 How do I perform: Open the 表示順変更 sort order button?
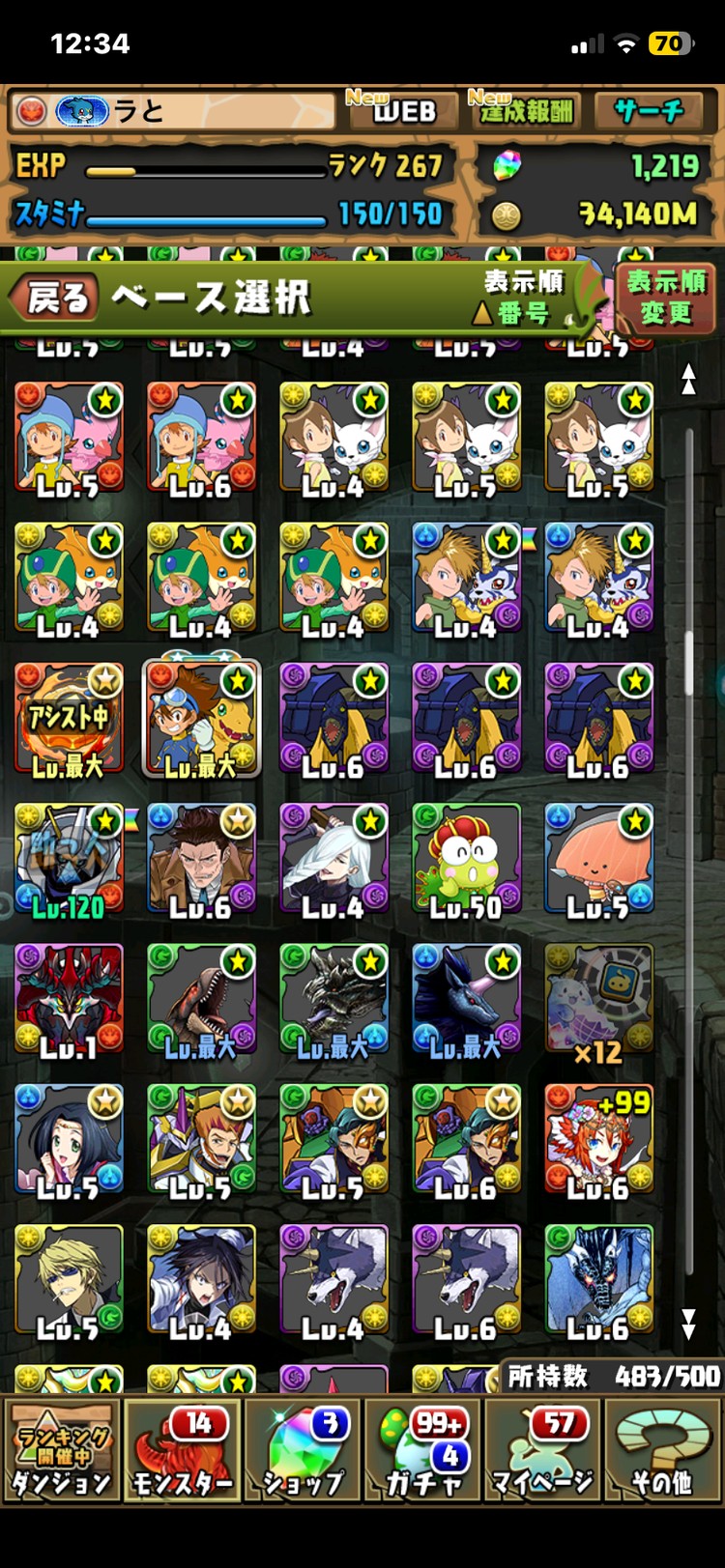coord(666,299)
